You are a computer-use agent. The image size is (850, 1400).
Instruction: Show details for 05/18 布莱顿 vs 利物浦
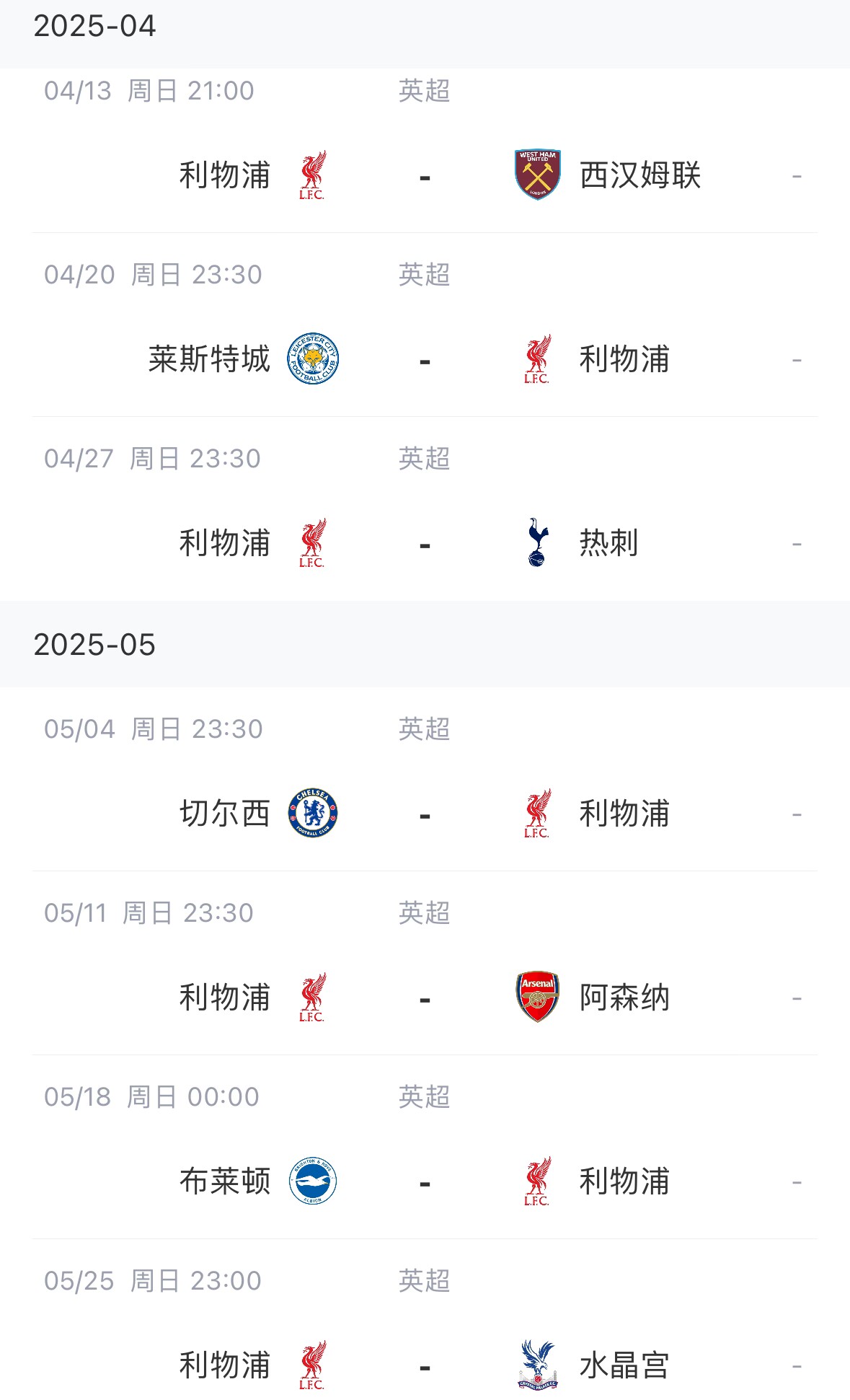pos(425,1181)
